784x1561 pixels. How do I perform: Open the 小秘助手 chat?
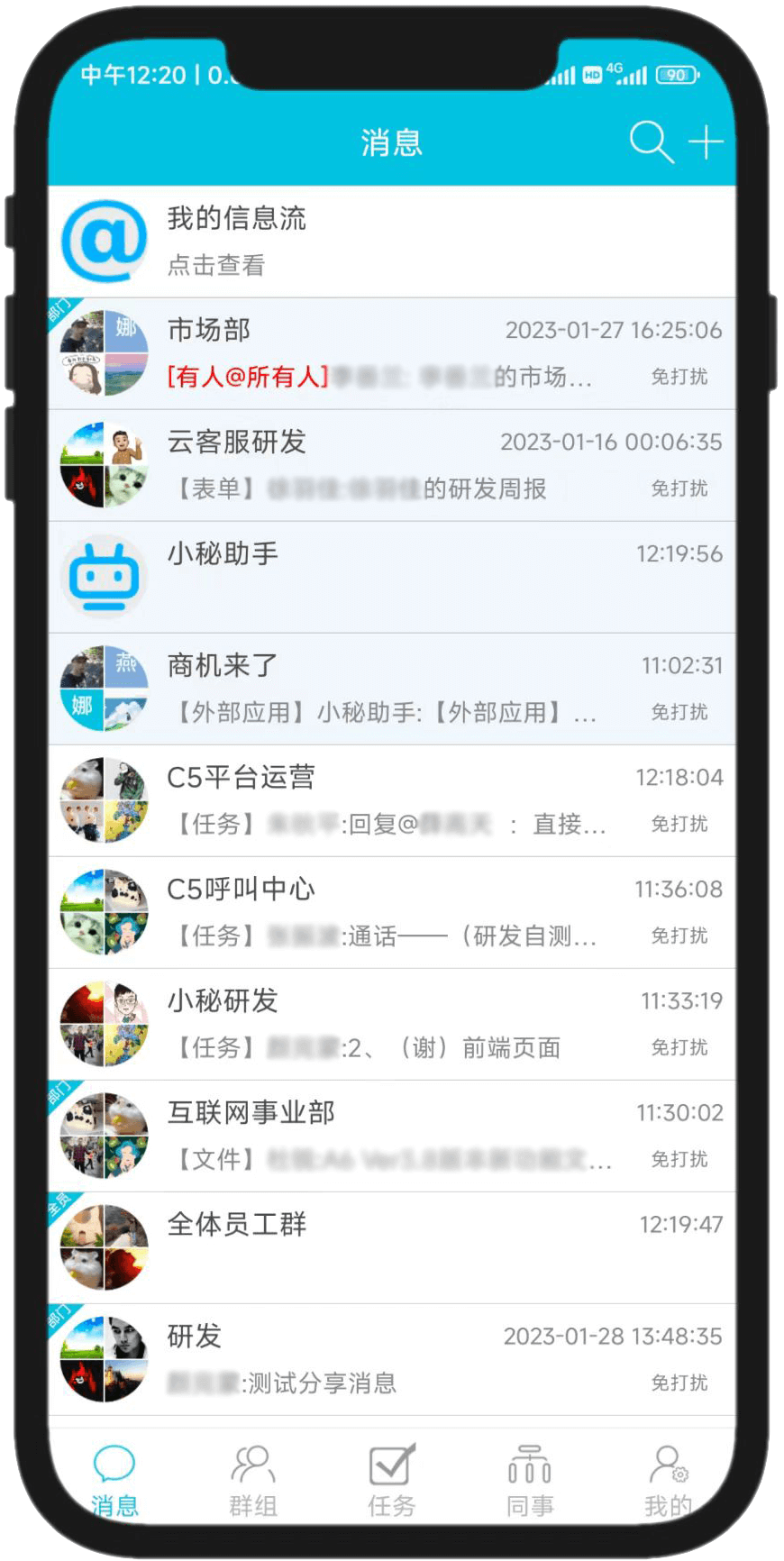[x=392, y=577]
